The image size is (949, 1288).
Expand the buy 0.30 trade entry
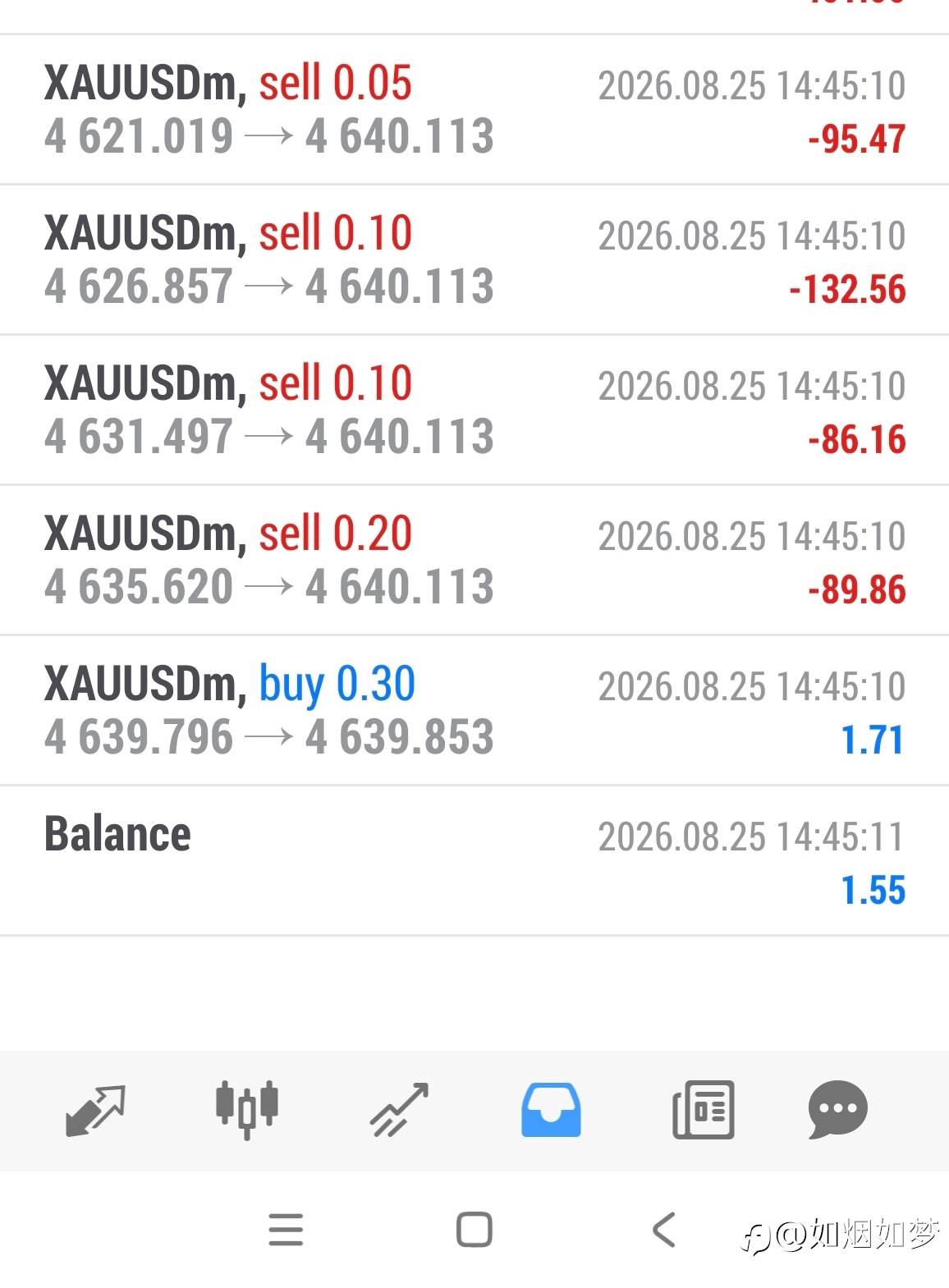click(474, 711)
